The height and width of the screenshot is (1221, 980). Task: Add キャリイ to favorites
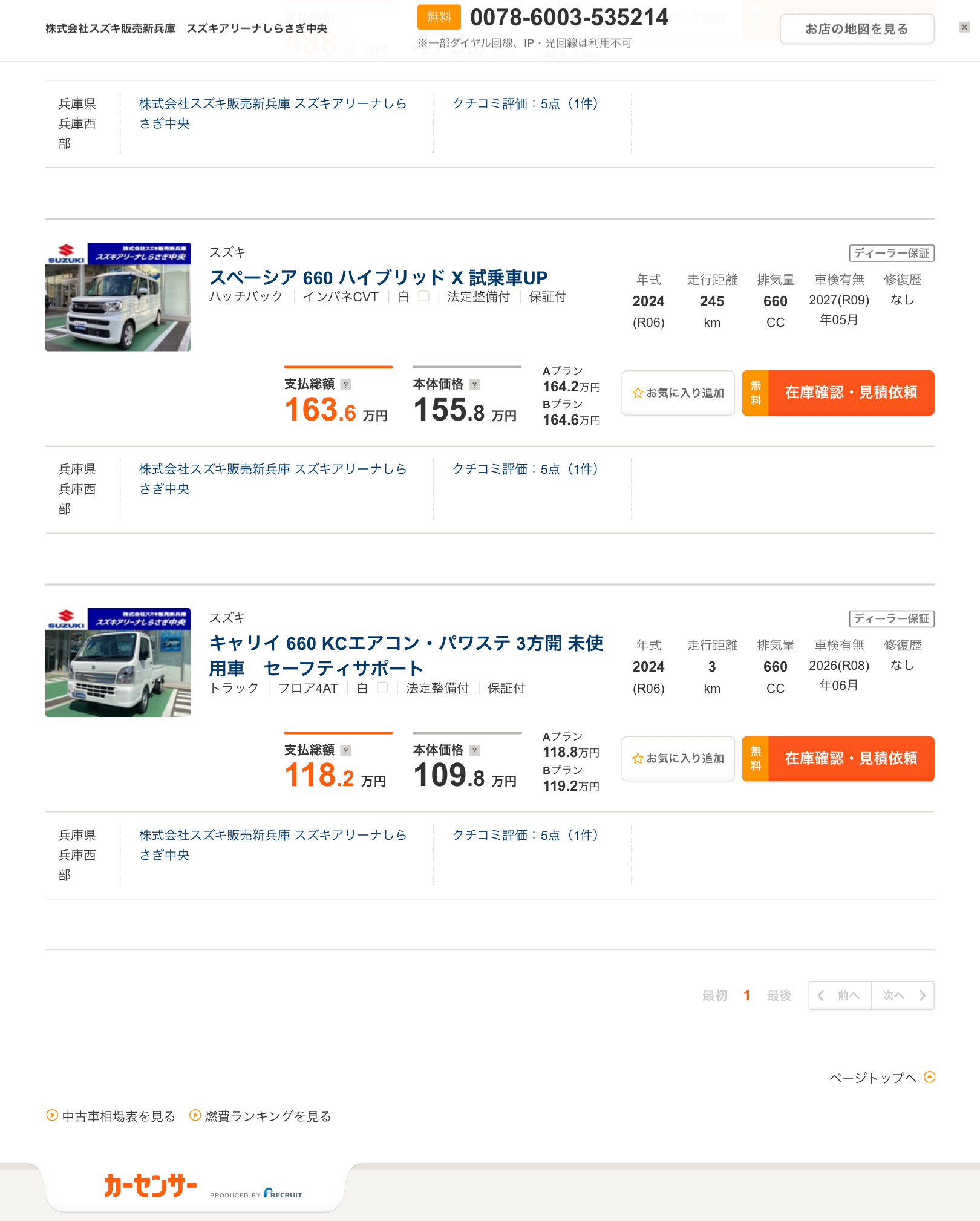(x=678, y=759)
